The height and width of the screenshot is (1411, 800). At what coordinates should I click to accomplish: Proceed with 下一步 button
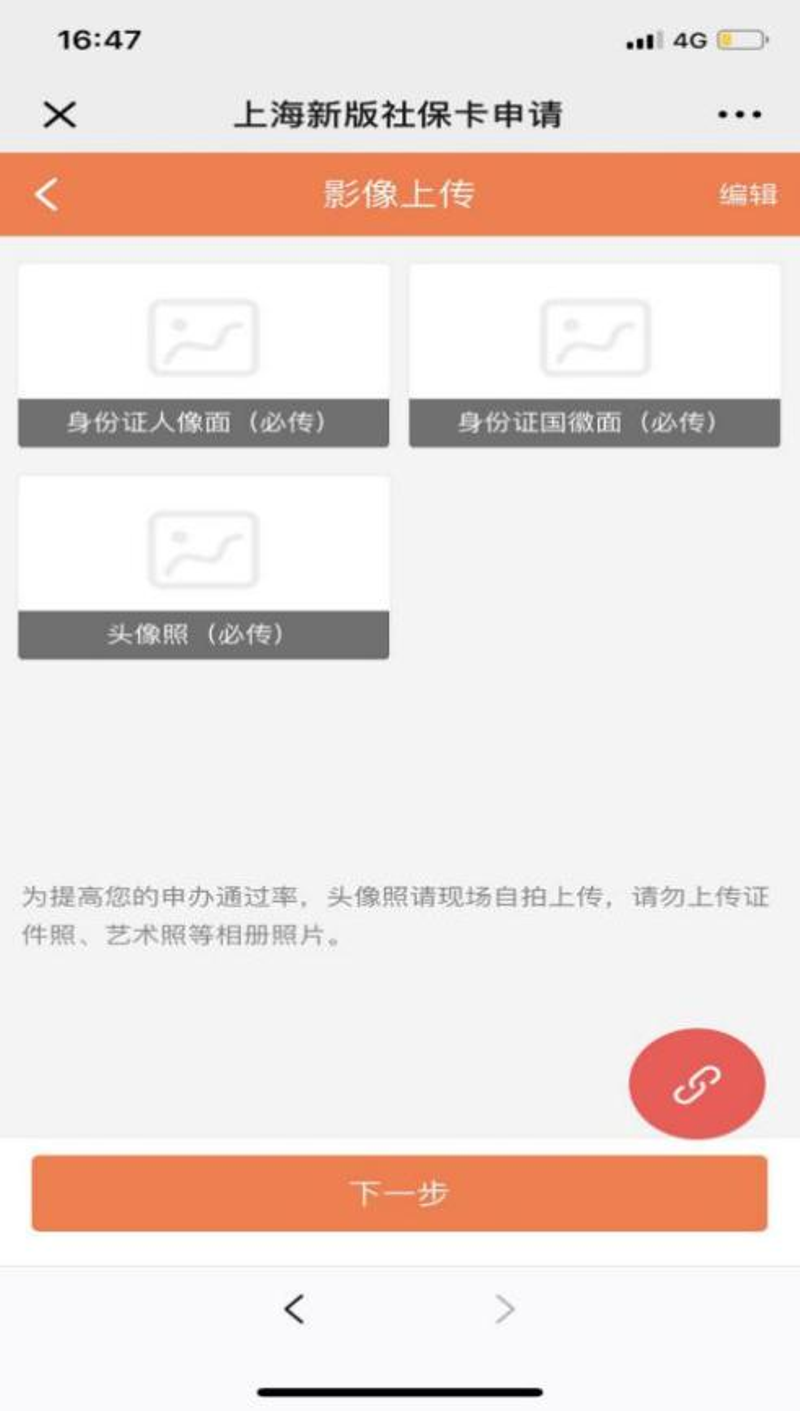(x=399, y=1193)
